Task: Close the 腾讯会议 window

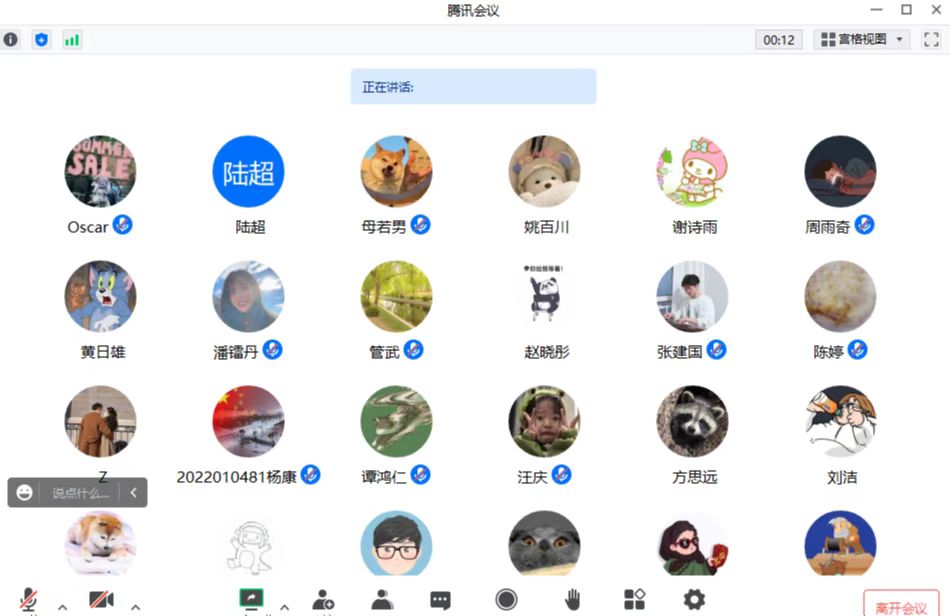Action: tap(934, 10)
